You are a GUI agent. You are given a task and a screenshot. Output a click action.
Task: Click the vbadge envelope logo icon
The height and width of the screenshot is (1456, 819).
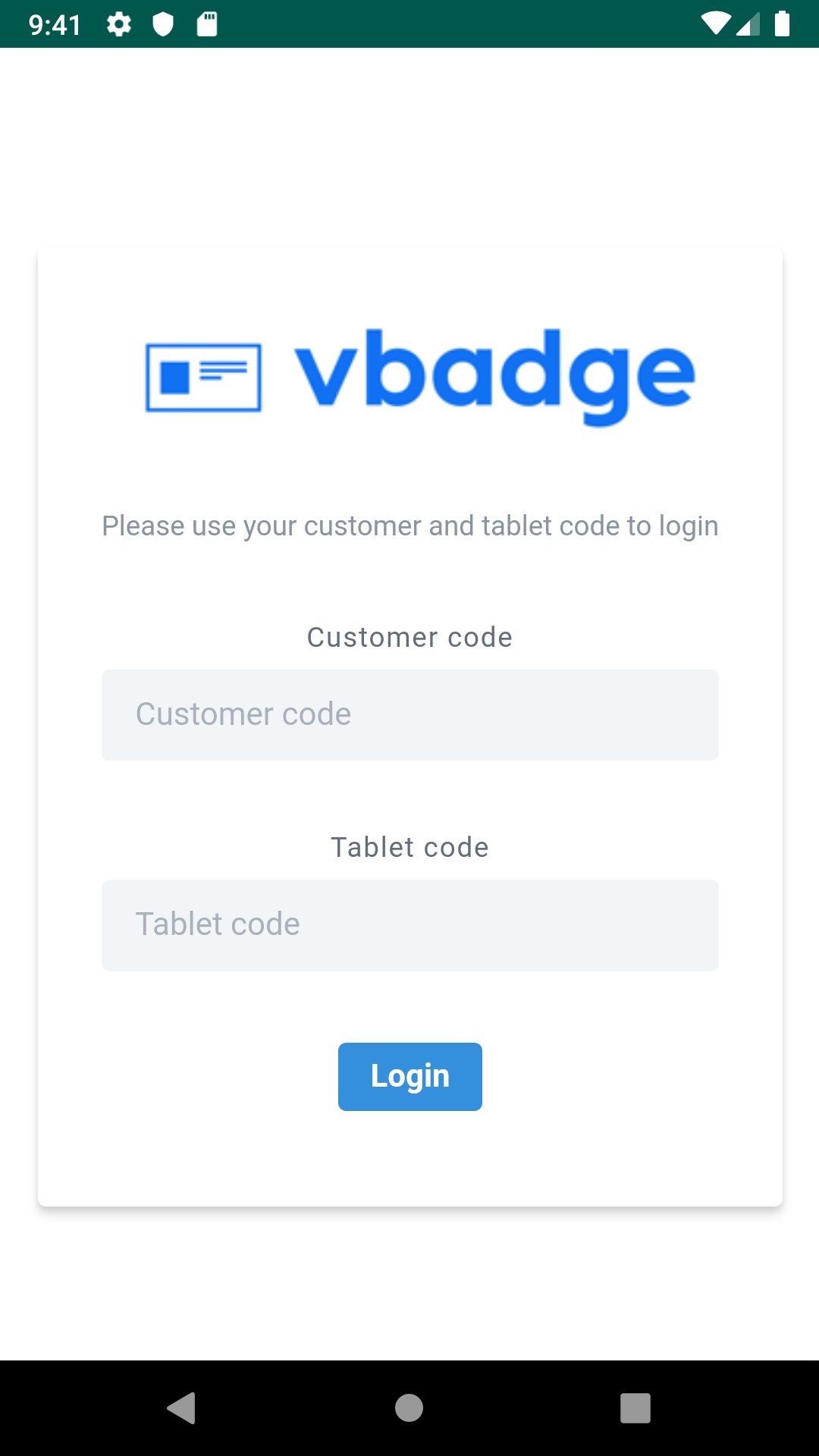click(202, 377)
